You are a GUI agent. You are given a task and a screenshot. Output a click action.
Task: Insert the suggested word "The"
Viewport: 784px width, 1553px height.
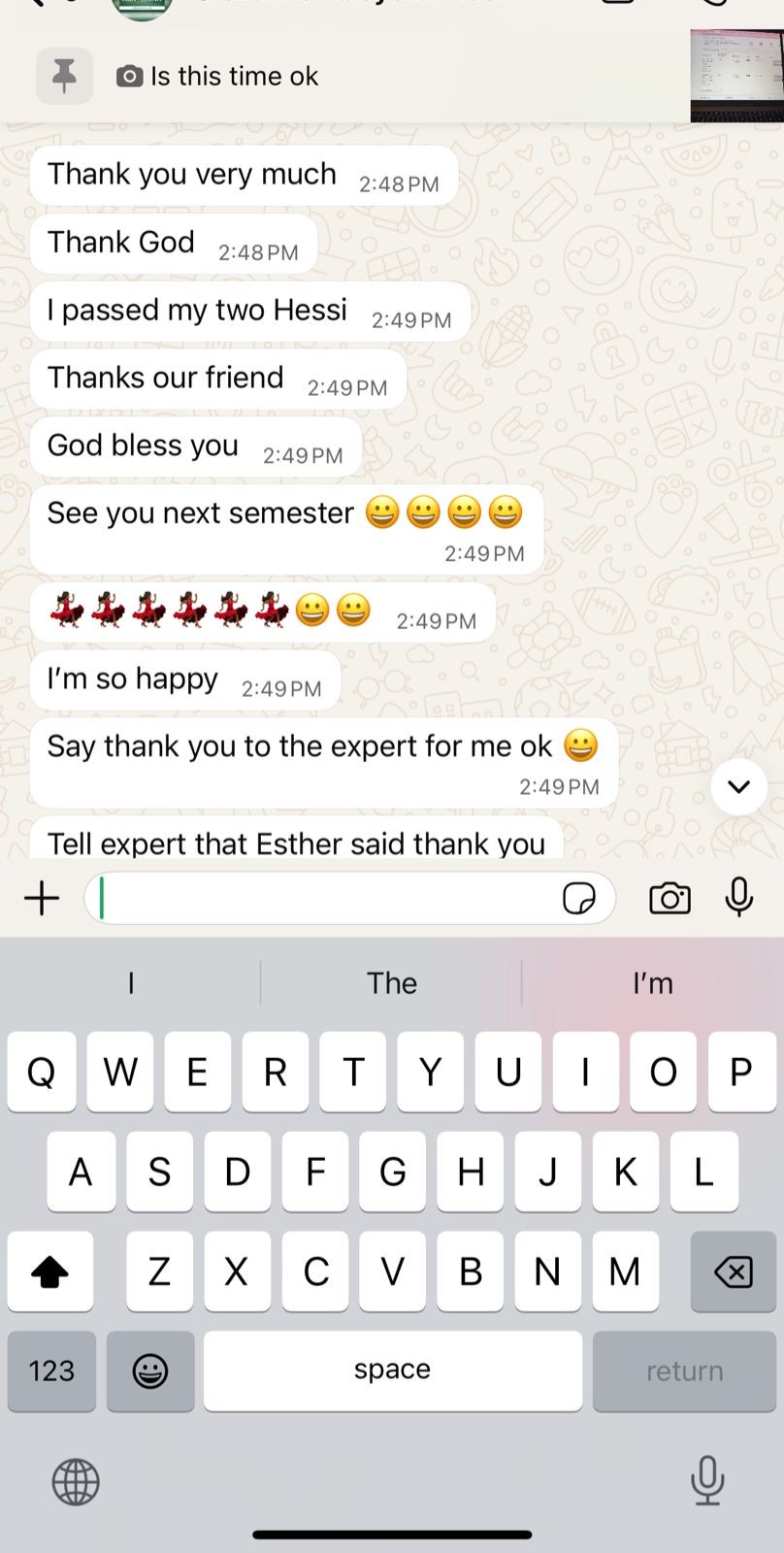pyautogui.click(x=391, y=983)
